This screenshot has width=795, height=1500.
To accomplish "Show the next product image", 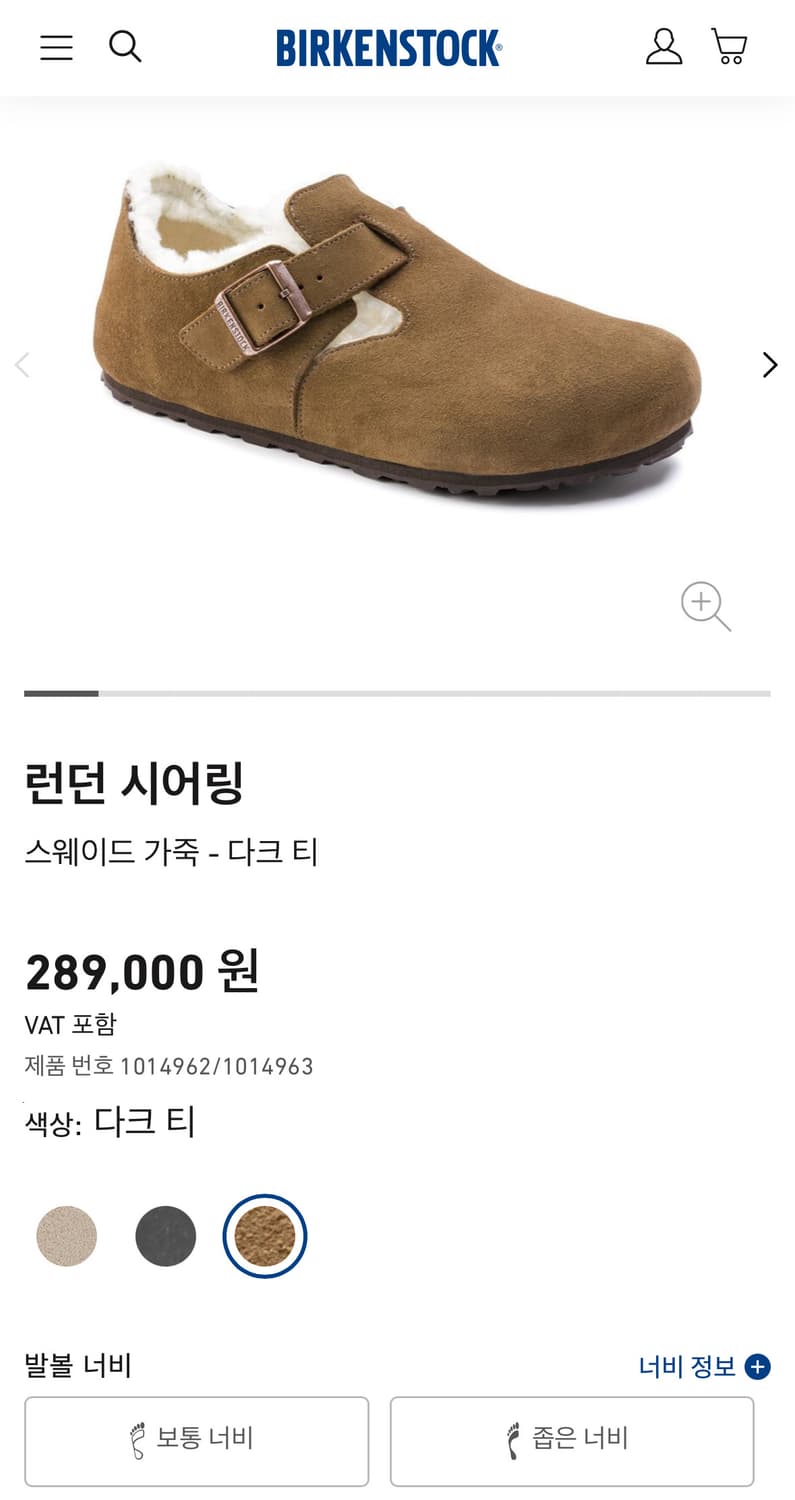I will pos(769,365).
